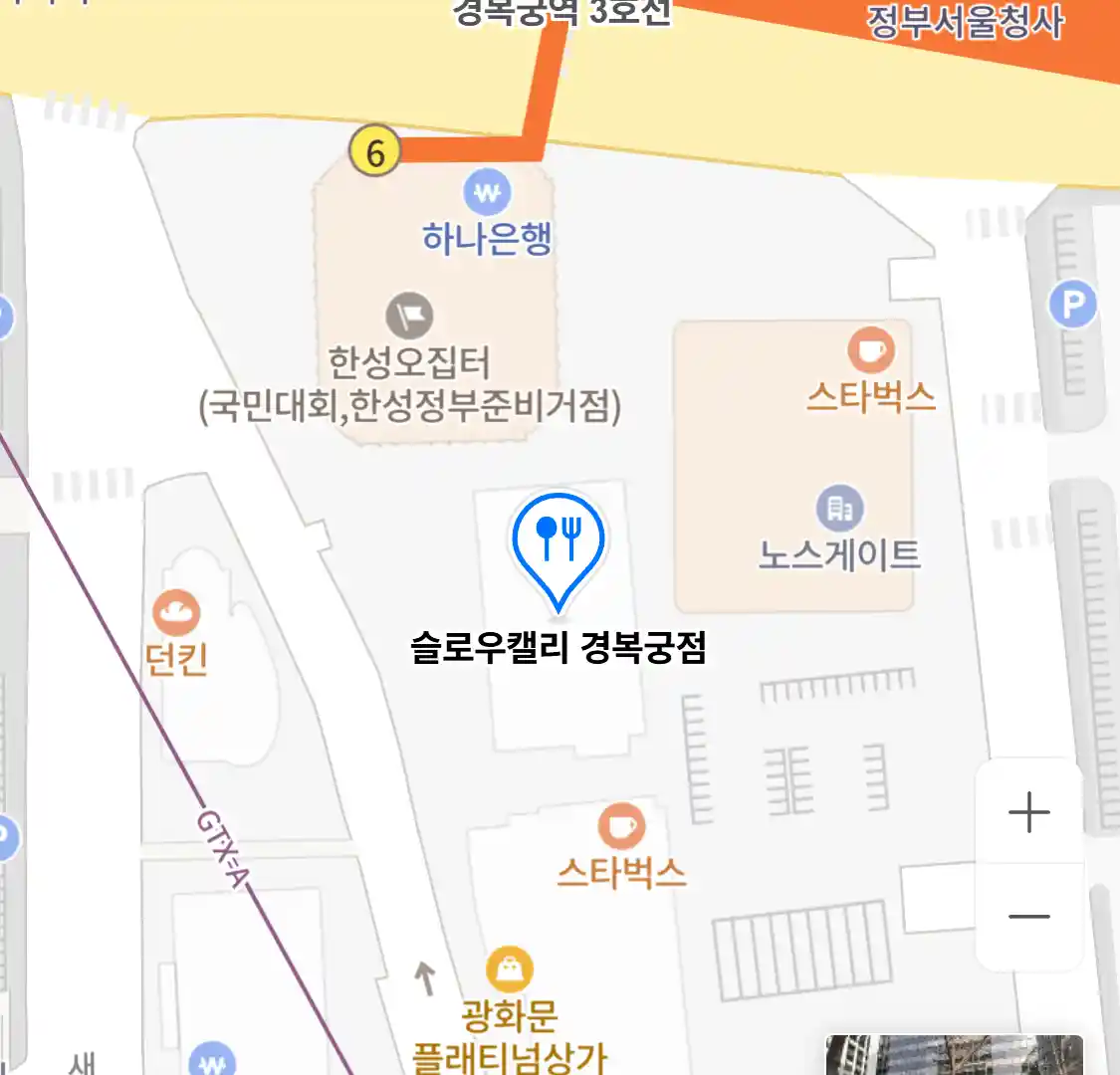Tap the 스타벅스 marker above 노스게이트
Image resolution: width=1120 pixels, height=1075 pixels.
click(871, 351)
